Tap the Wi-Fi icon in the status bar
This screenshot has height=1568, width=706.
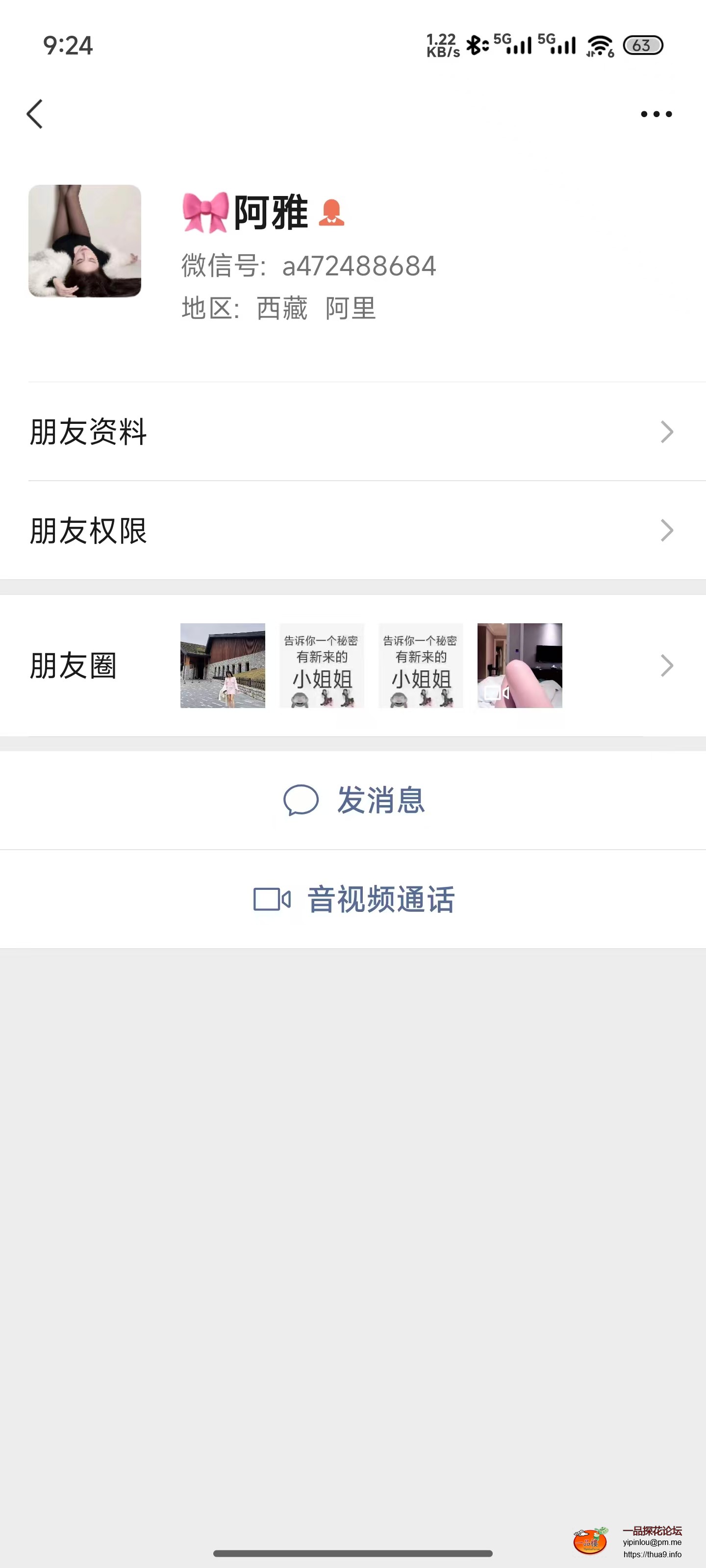click(600, 44)
